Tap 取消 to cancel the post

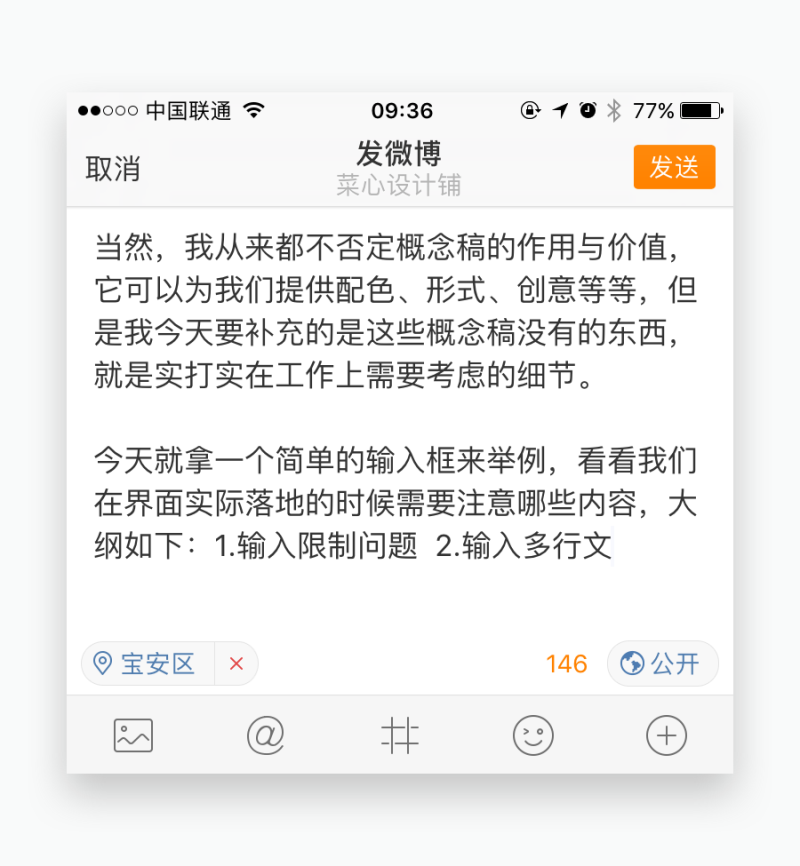coord(113,169)
